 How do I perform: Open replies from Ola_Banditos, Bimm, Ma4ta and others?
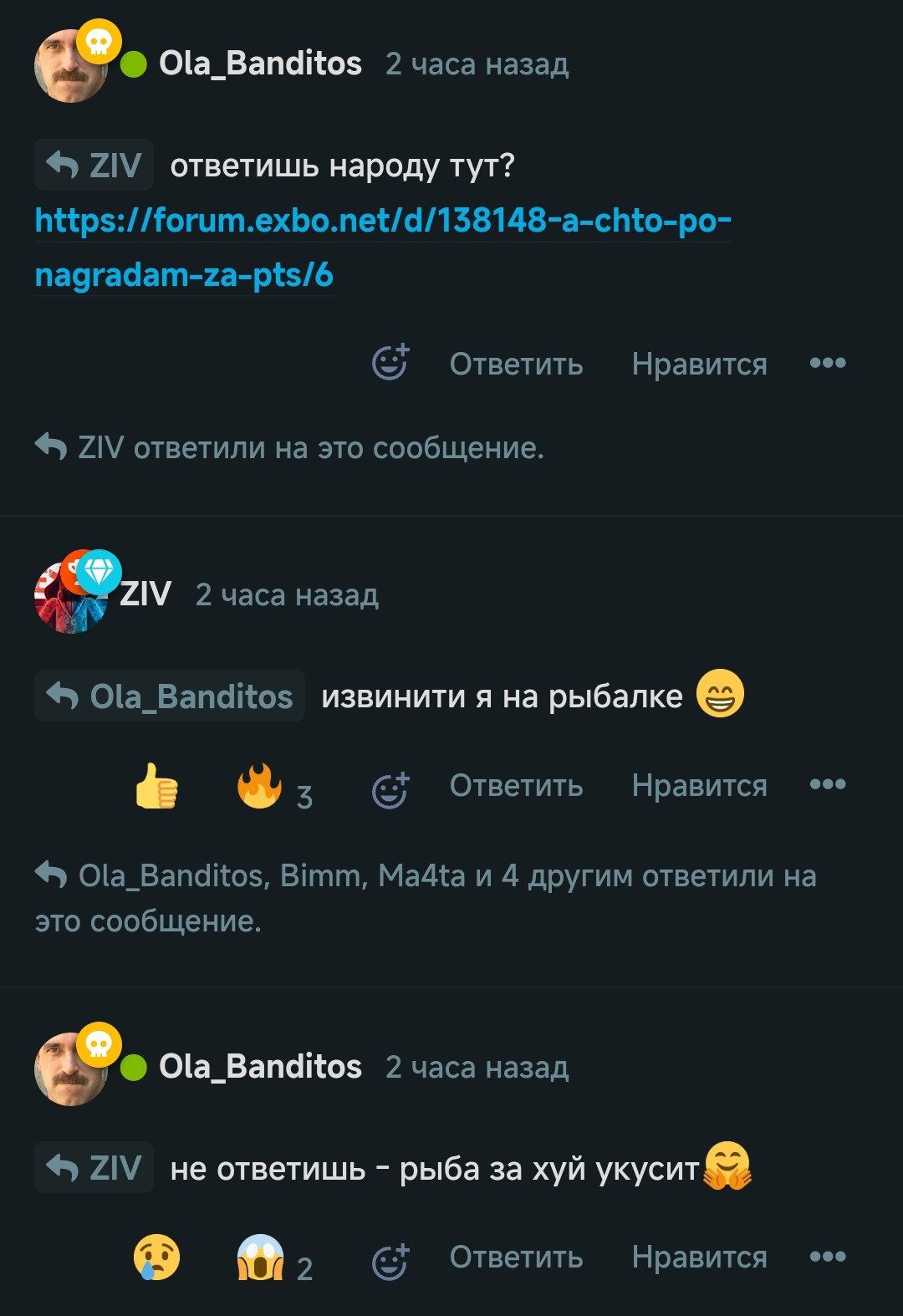coord(426,877)
